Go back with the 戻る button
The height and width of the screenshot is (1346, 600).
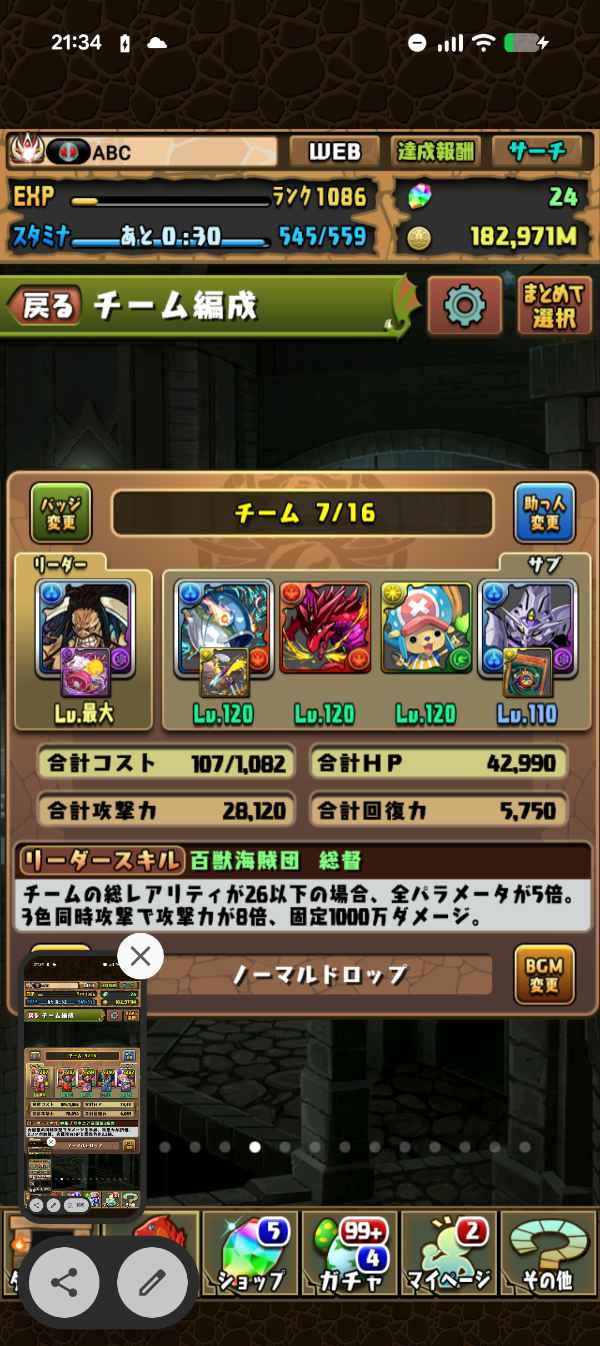click(x=45, y=306)
